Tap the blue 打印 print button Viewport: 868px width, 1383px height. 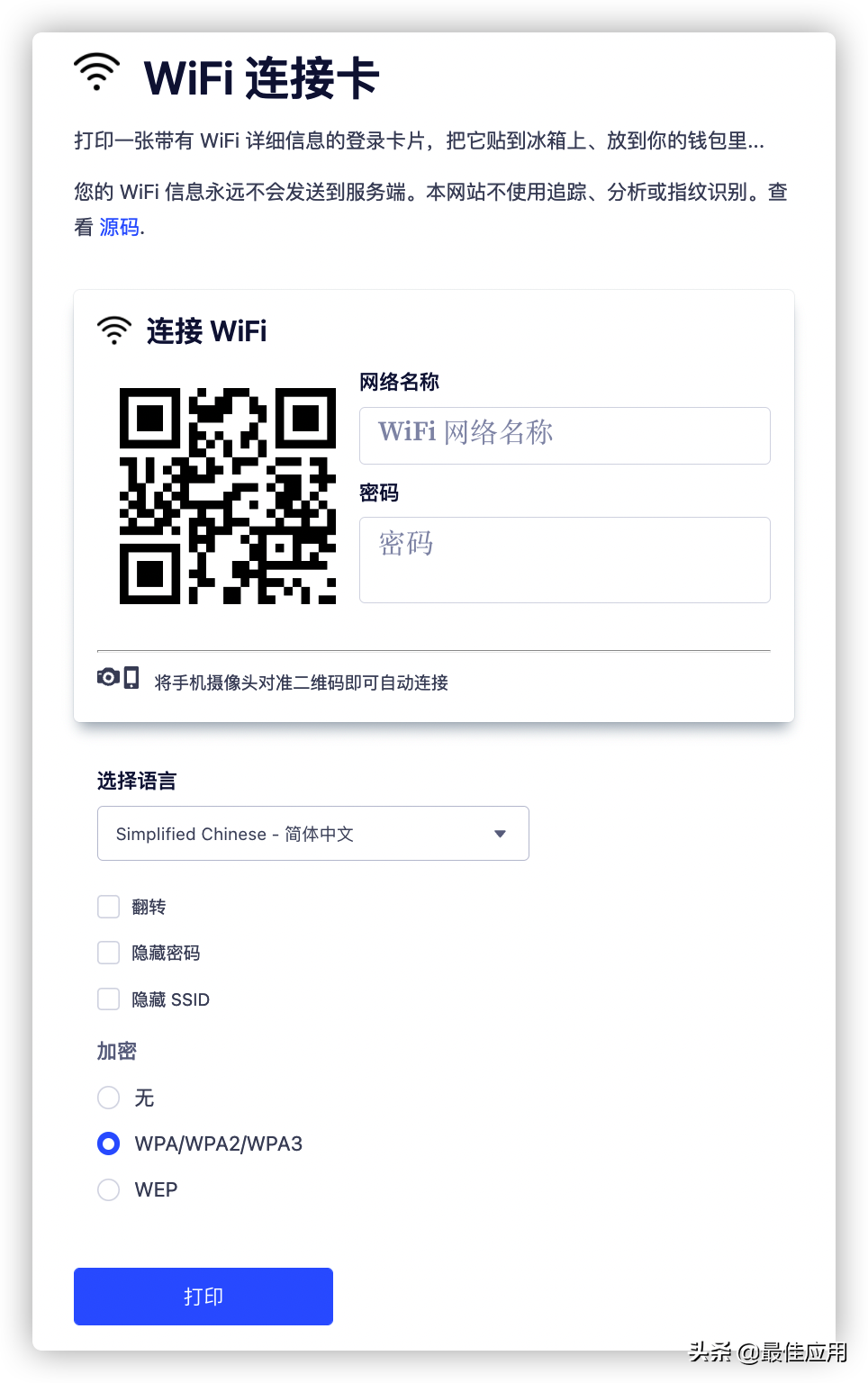[203, 1297]
